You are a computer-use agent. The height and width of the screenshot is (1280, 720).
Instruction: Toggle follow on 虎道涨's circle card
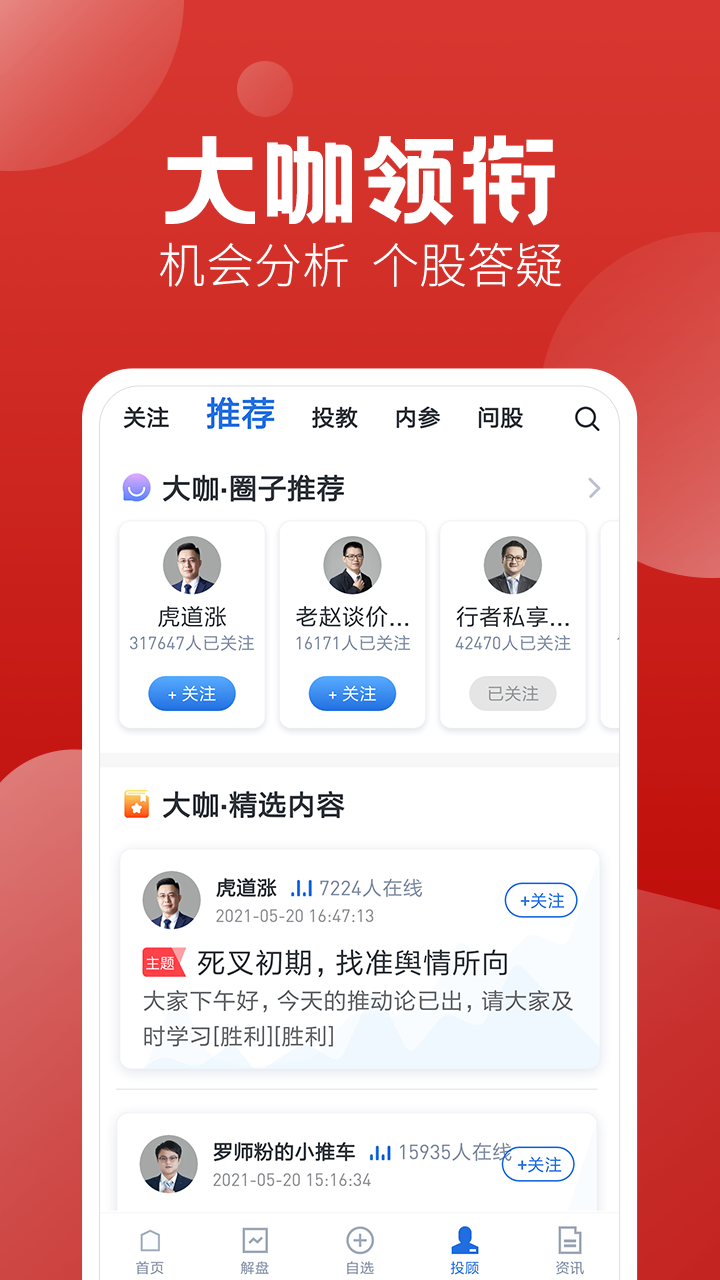(x=191, y=693)
